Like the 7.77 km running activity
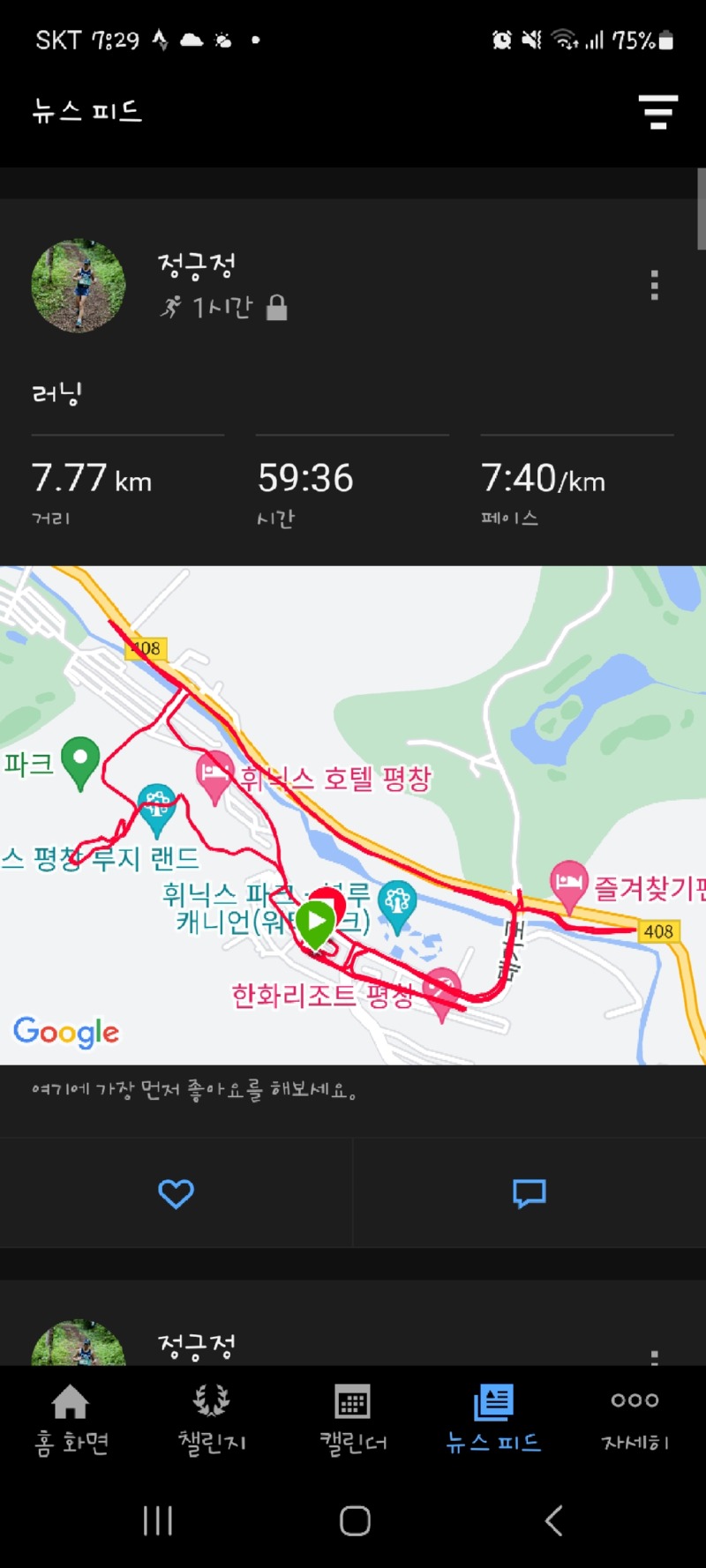706x1568 pixels. click(176, 1193)
